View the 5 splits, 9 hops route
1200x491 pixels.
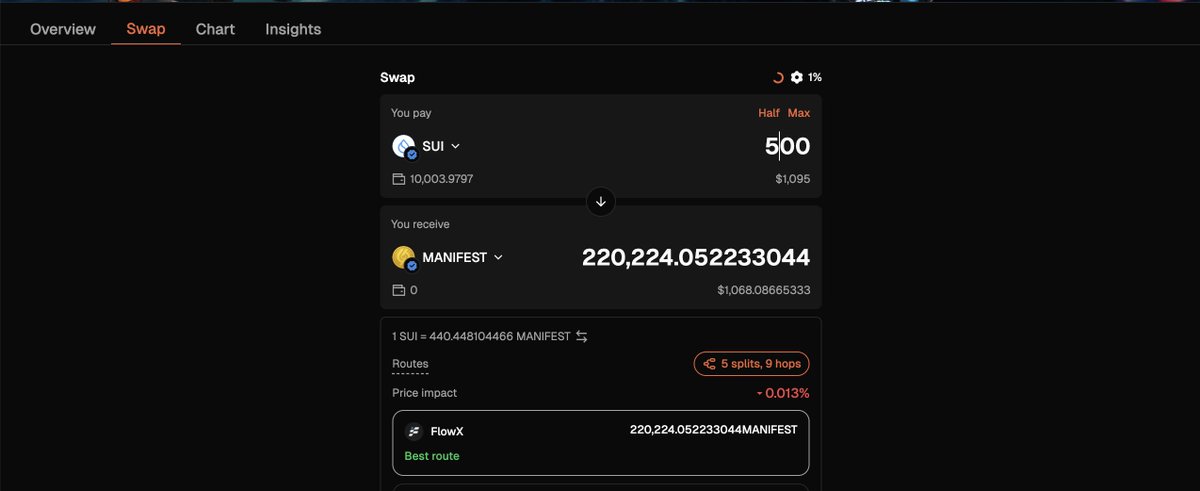pyautogui.click(x=751, y=364)
